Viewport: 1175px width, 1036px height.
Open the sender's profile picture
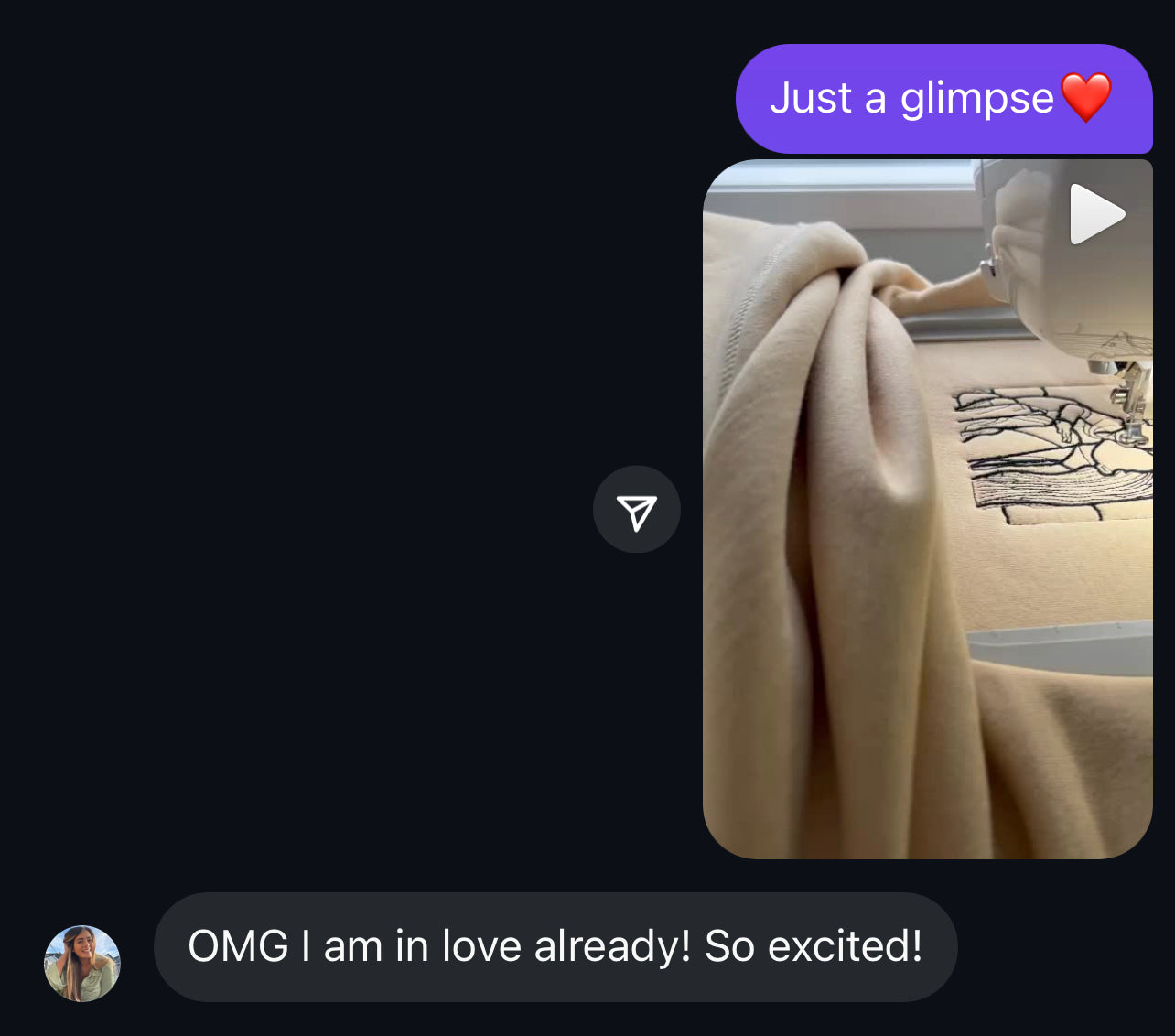[x=82, y=963]
